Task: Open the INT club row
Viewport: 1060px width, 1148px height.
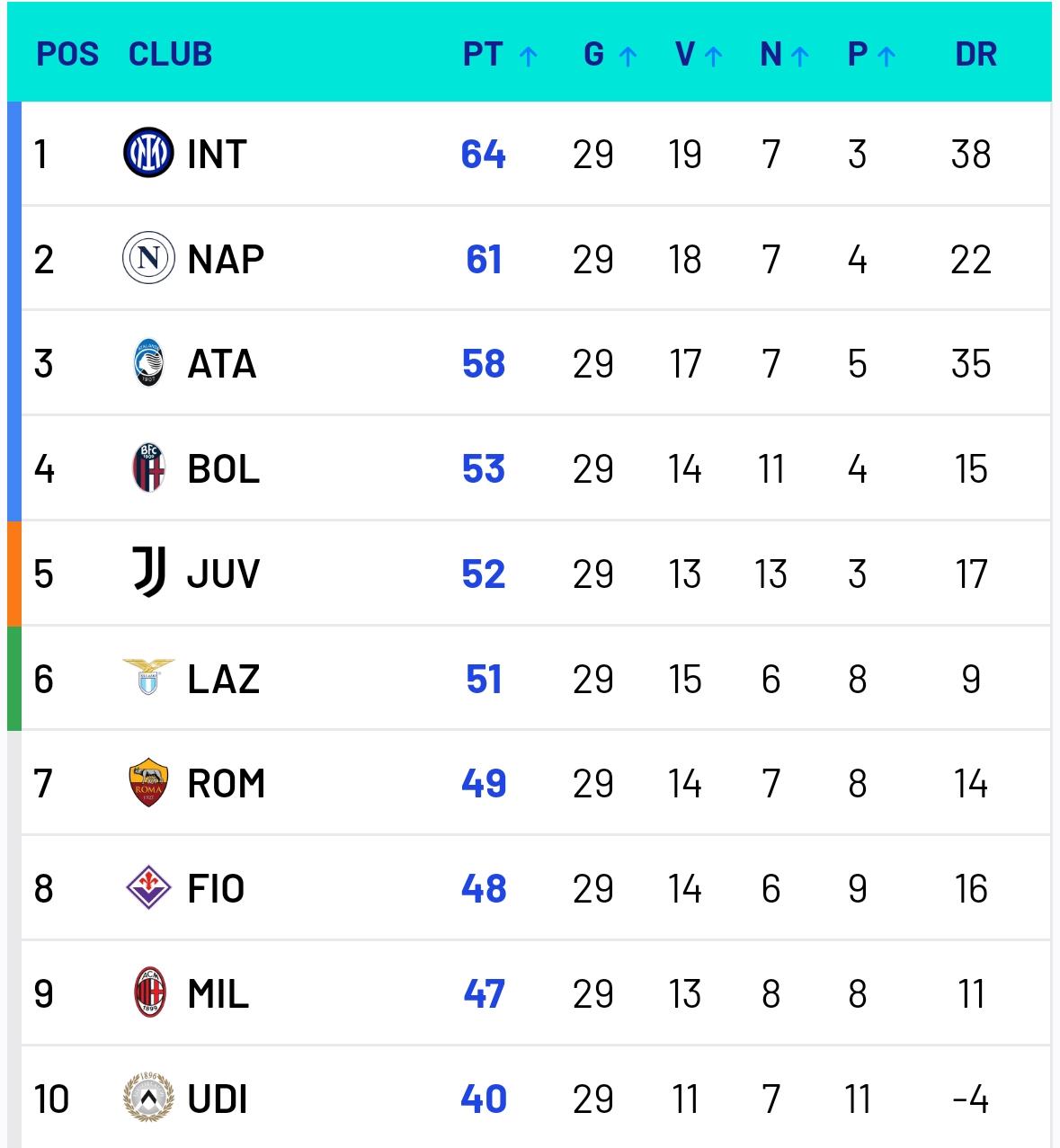Action: (x=216, y=154)
